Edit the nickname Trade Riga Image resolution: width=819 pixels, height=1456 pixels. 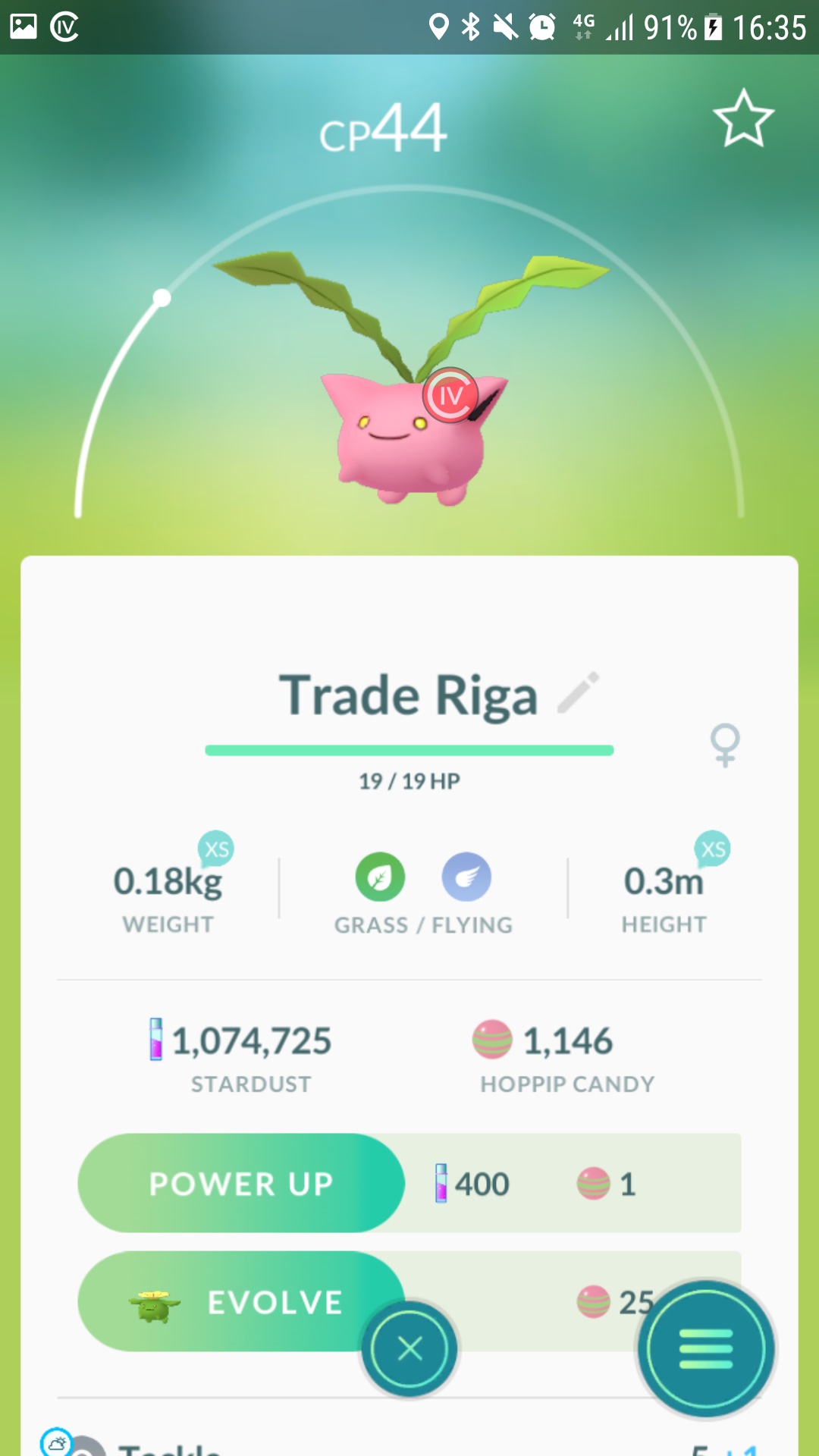point(578,692)
